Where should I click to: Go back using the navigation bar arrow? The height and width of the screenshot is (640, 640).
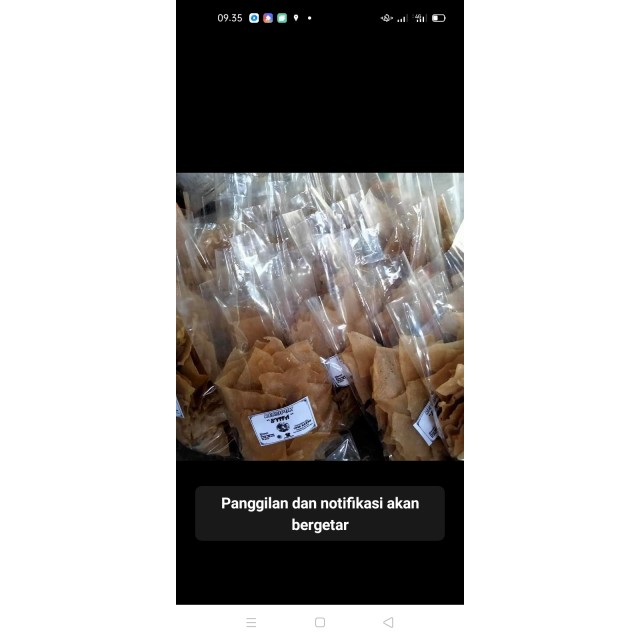point(388,622)
